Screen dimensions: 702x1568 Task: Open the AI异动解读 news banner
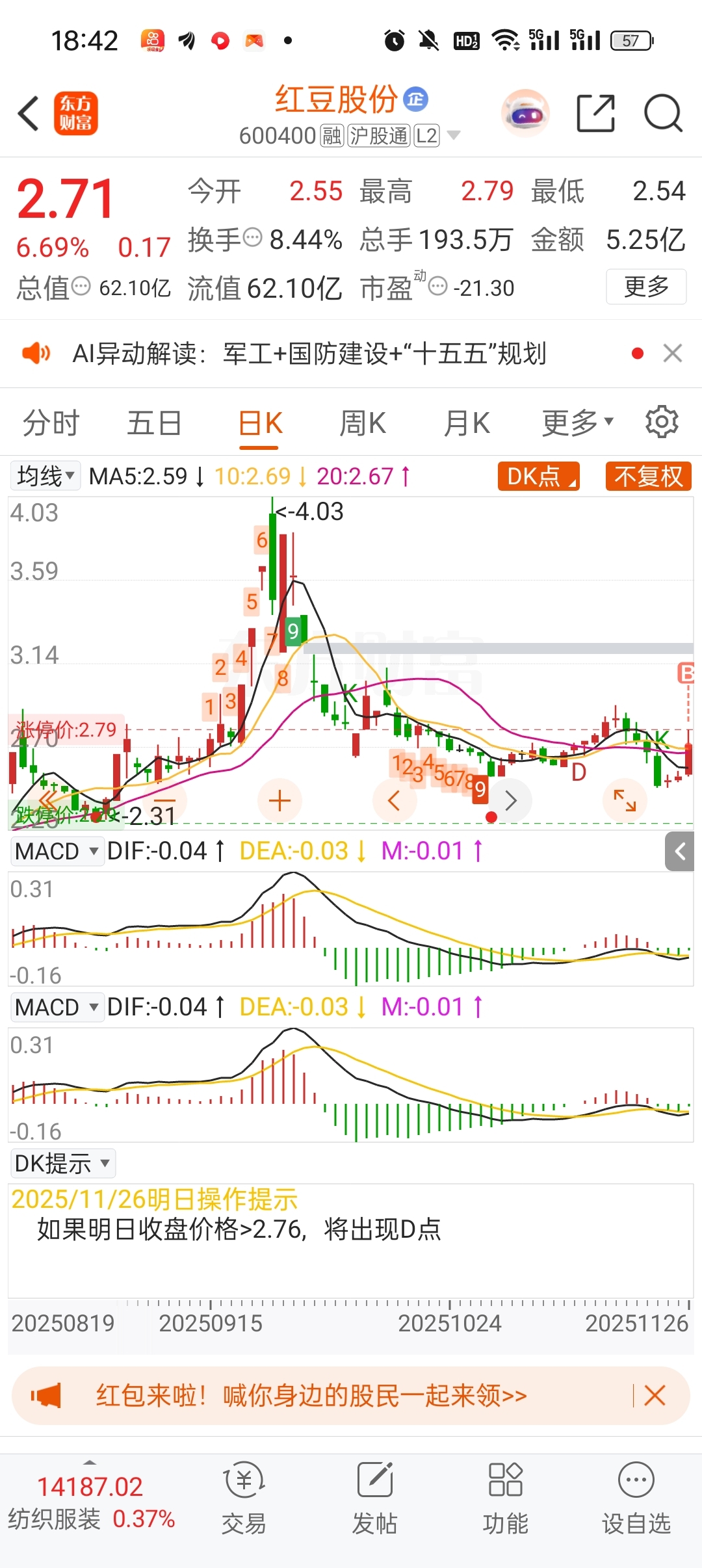click(x=309, y=354)
